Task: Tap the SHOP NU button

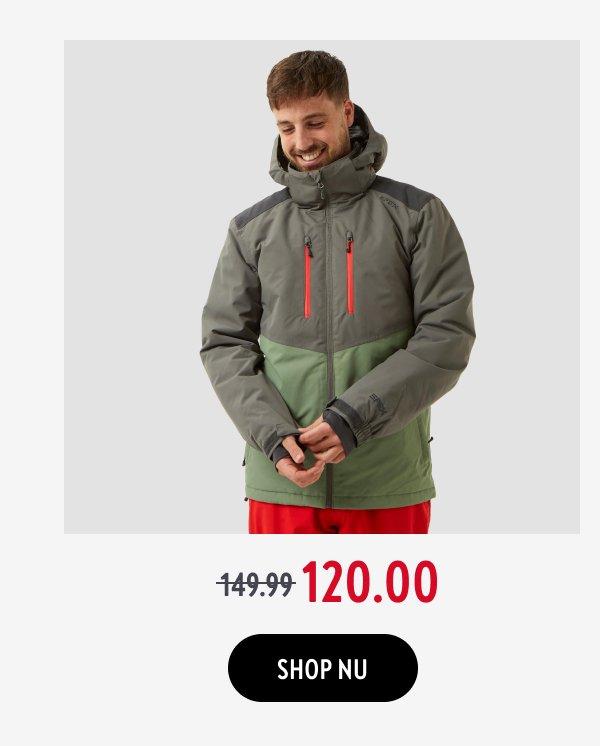Action: (322, 668)
